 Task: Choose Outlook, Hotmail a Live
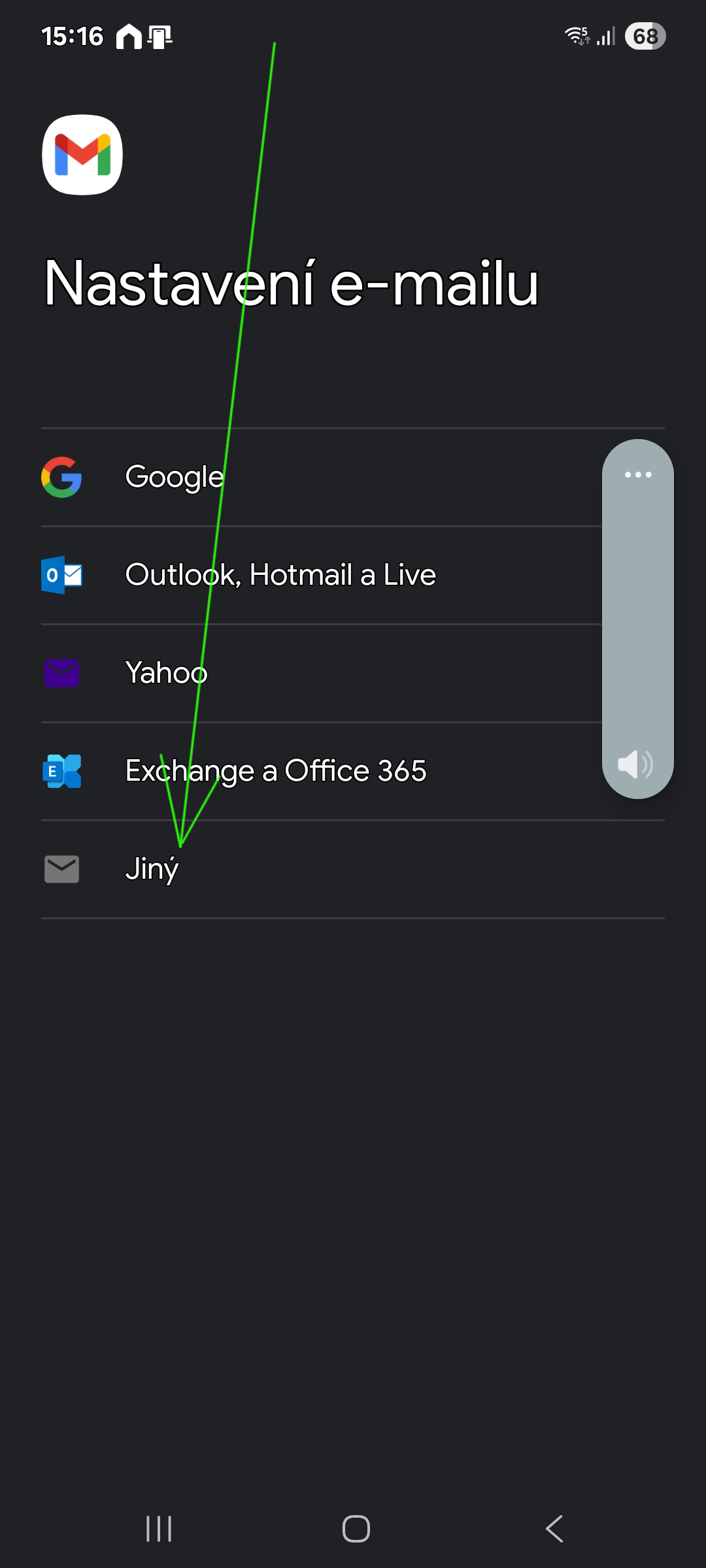tap(280, 575)
